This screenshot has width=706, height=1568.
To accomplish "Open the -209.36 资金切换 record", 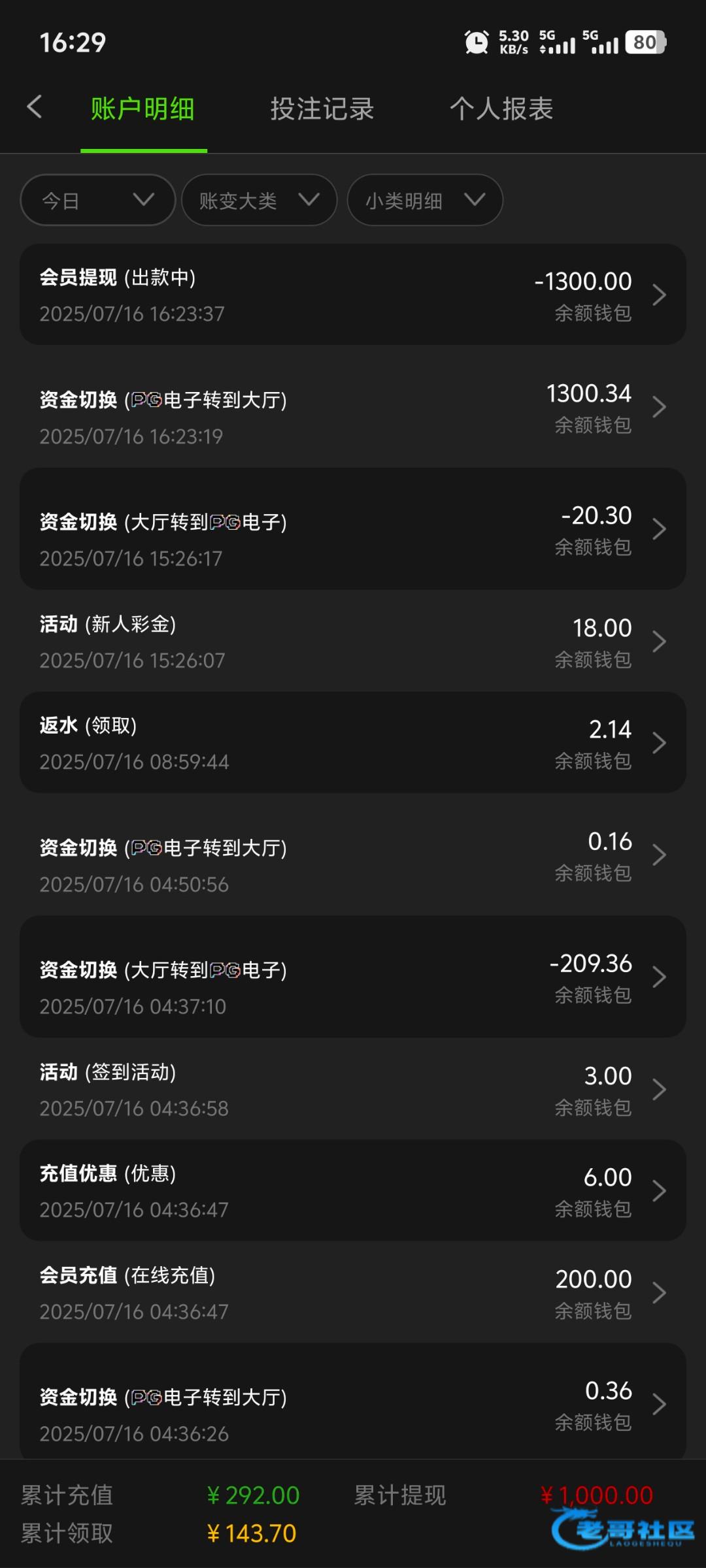I will [353, 977].
